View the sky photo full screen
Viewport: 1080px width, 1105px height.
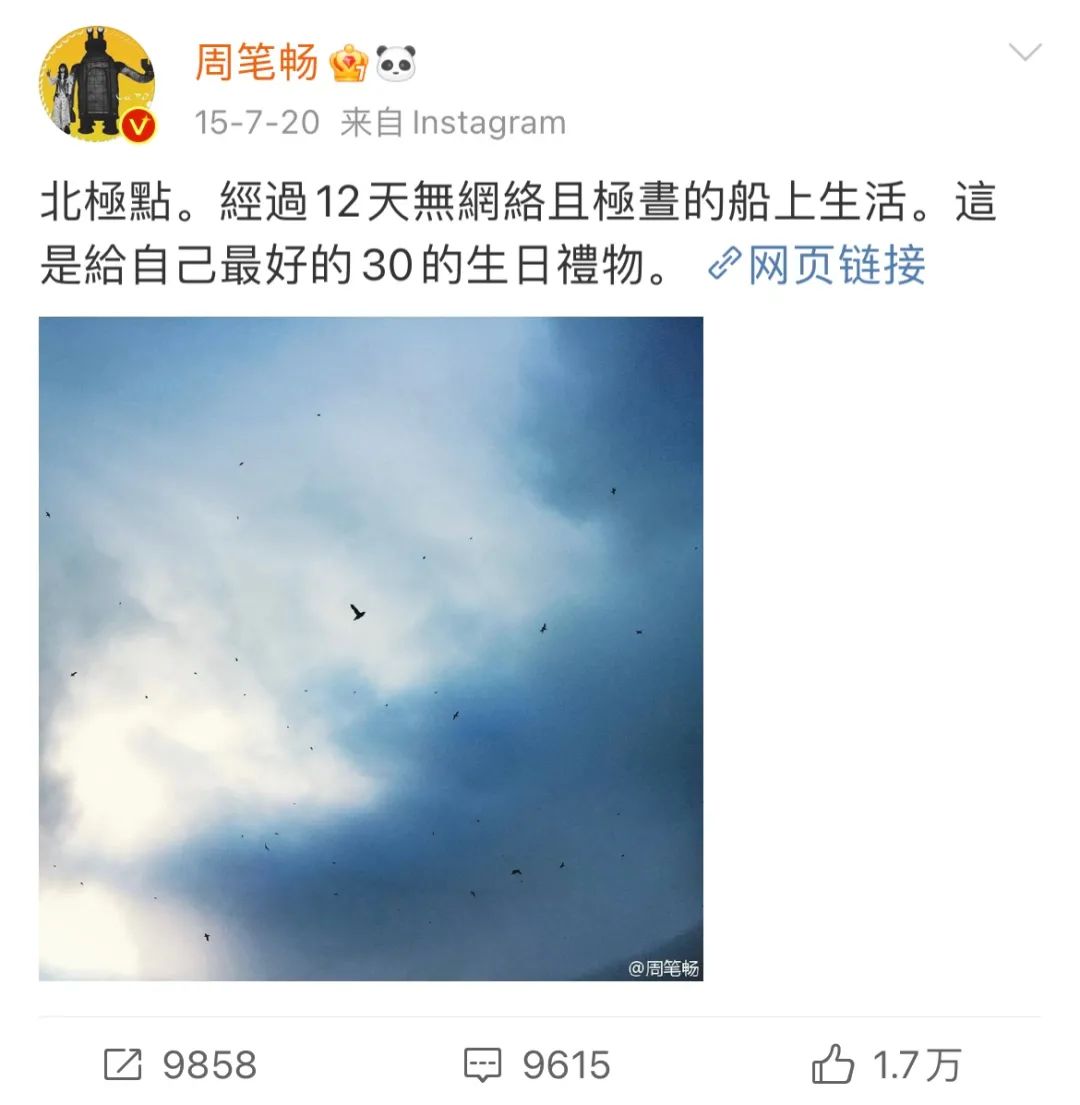click(371, 648)
